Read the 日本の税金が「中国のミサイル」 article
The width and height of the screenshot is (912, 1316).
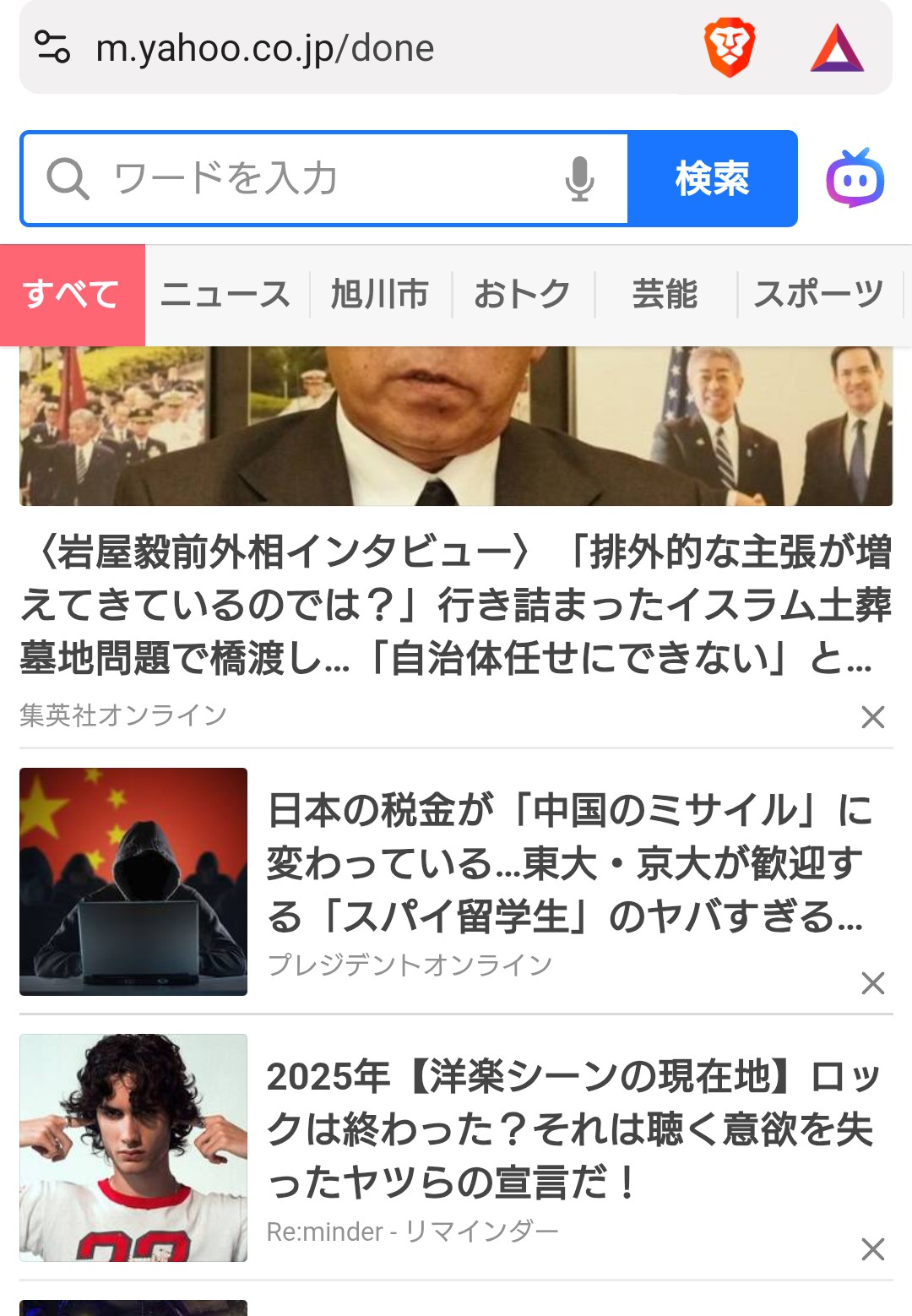click(x=564, y=863)
